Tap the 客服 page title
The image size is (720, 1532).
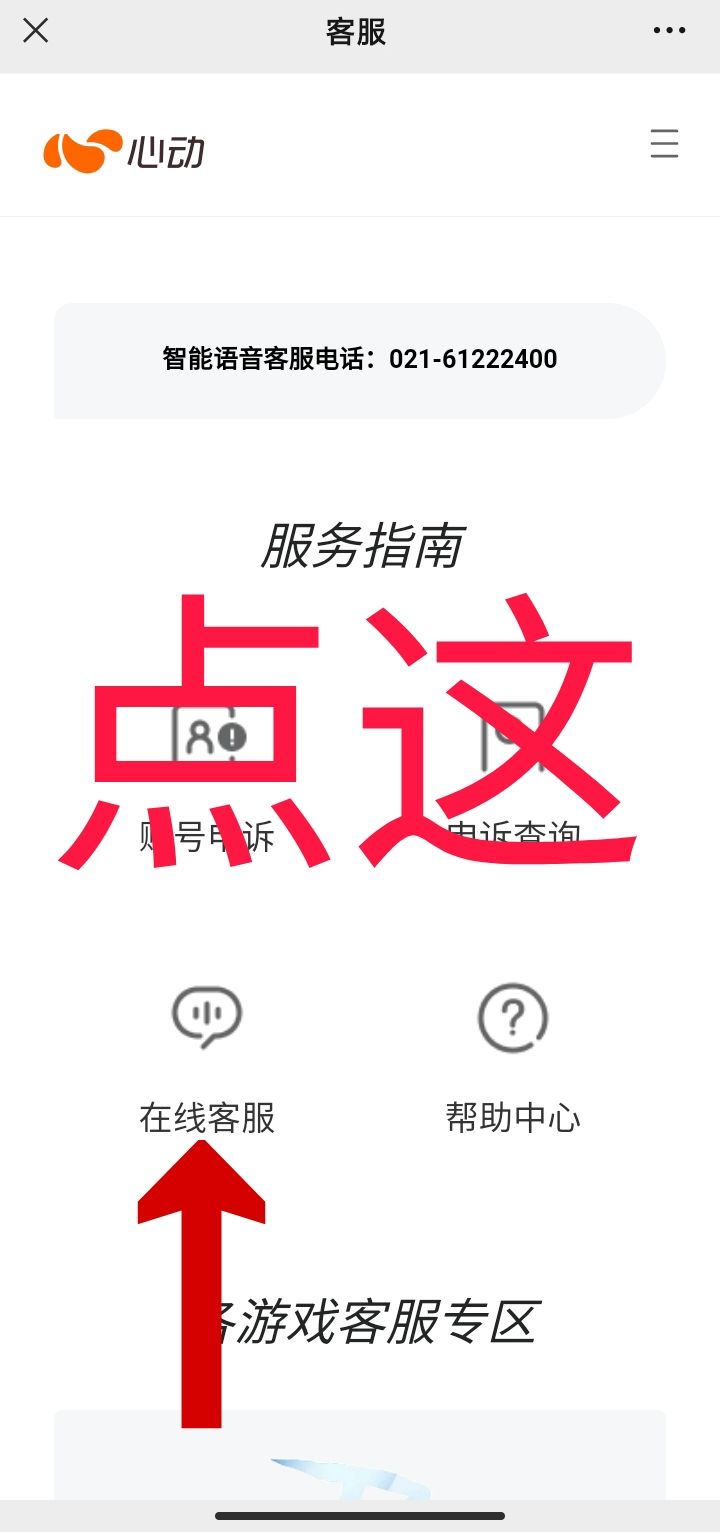[x=358, y=31]
